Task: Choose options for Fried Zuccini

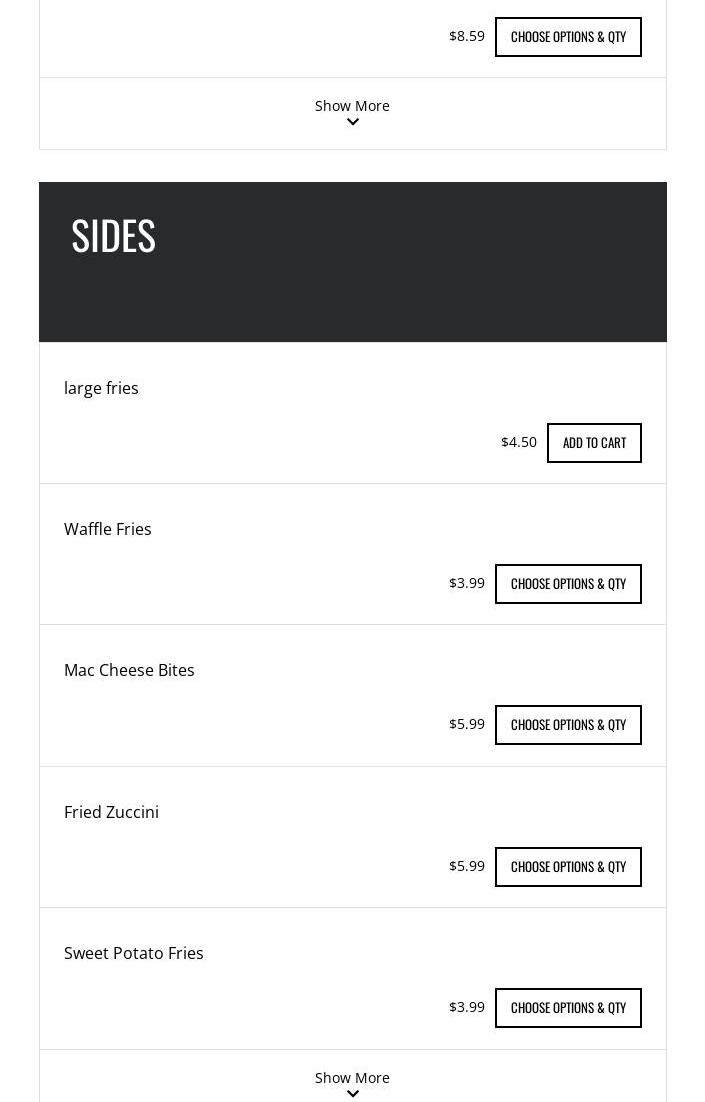Action: [x=568, y=867]
